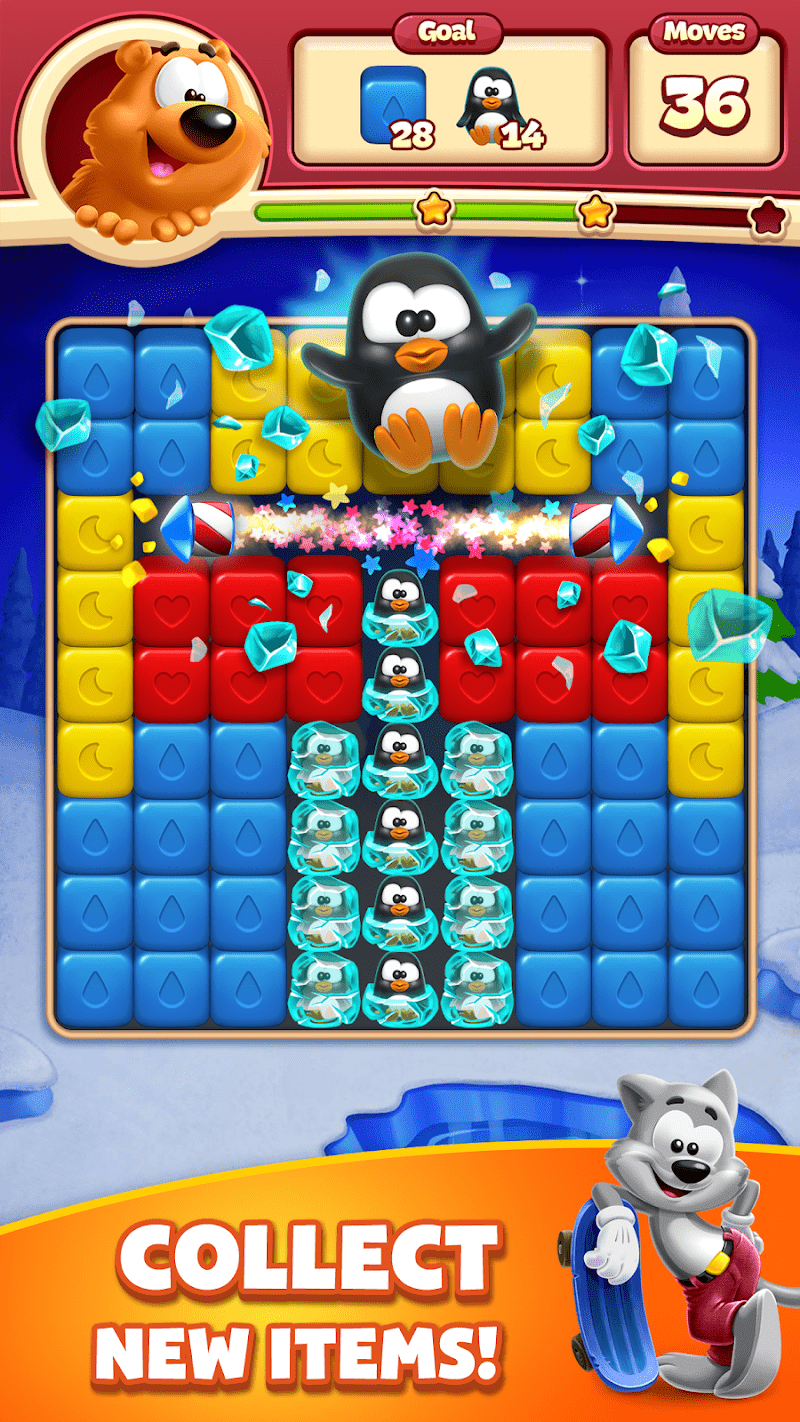800x1422 pixels.
Task: Tap the leftmost frozen penguin pair
Action: (x=321, y=770)
